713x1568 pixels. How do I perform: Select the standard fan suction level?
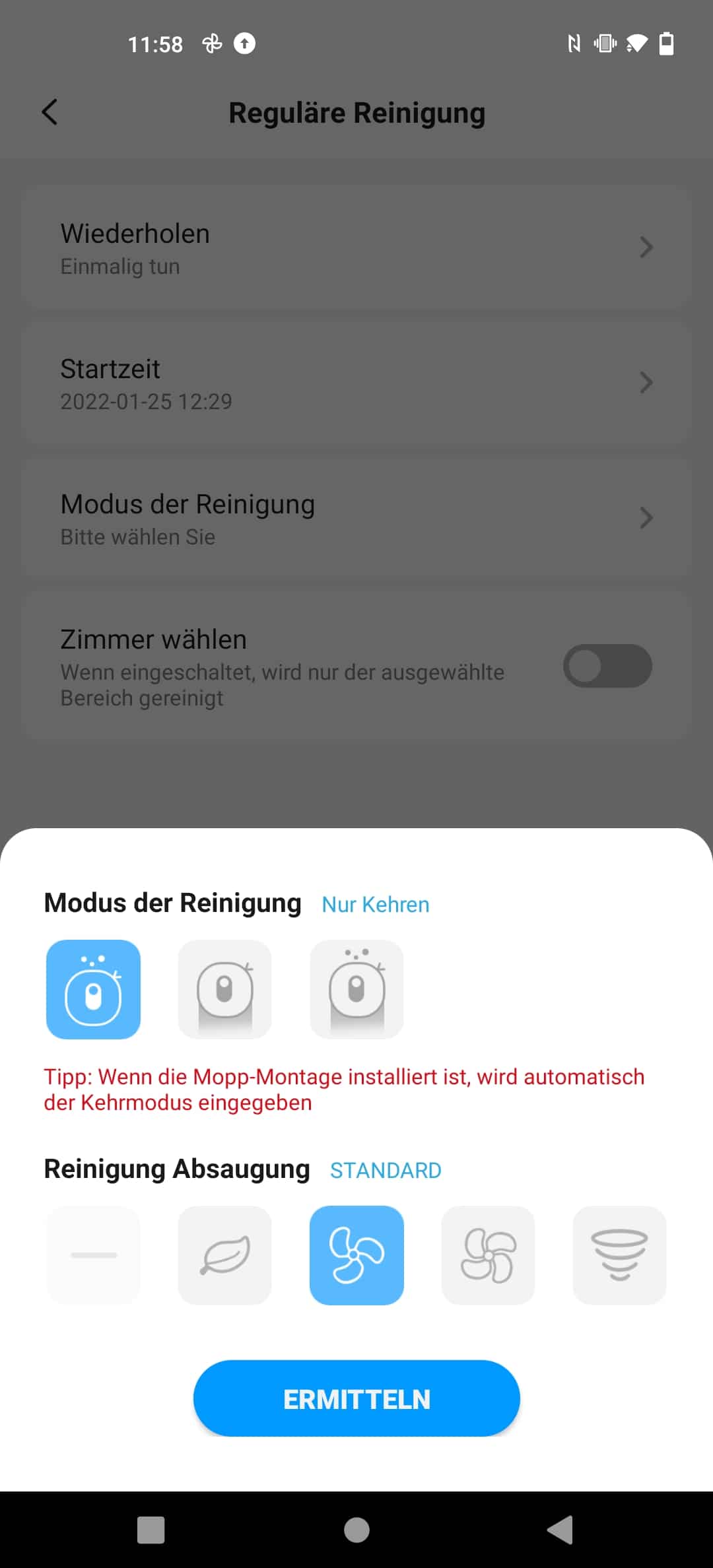(x=357, y=1255)
